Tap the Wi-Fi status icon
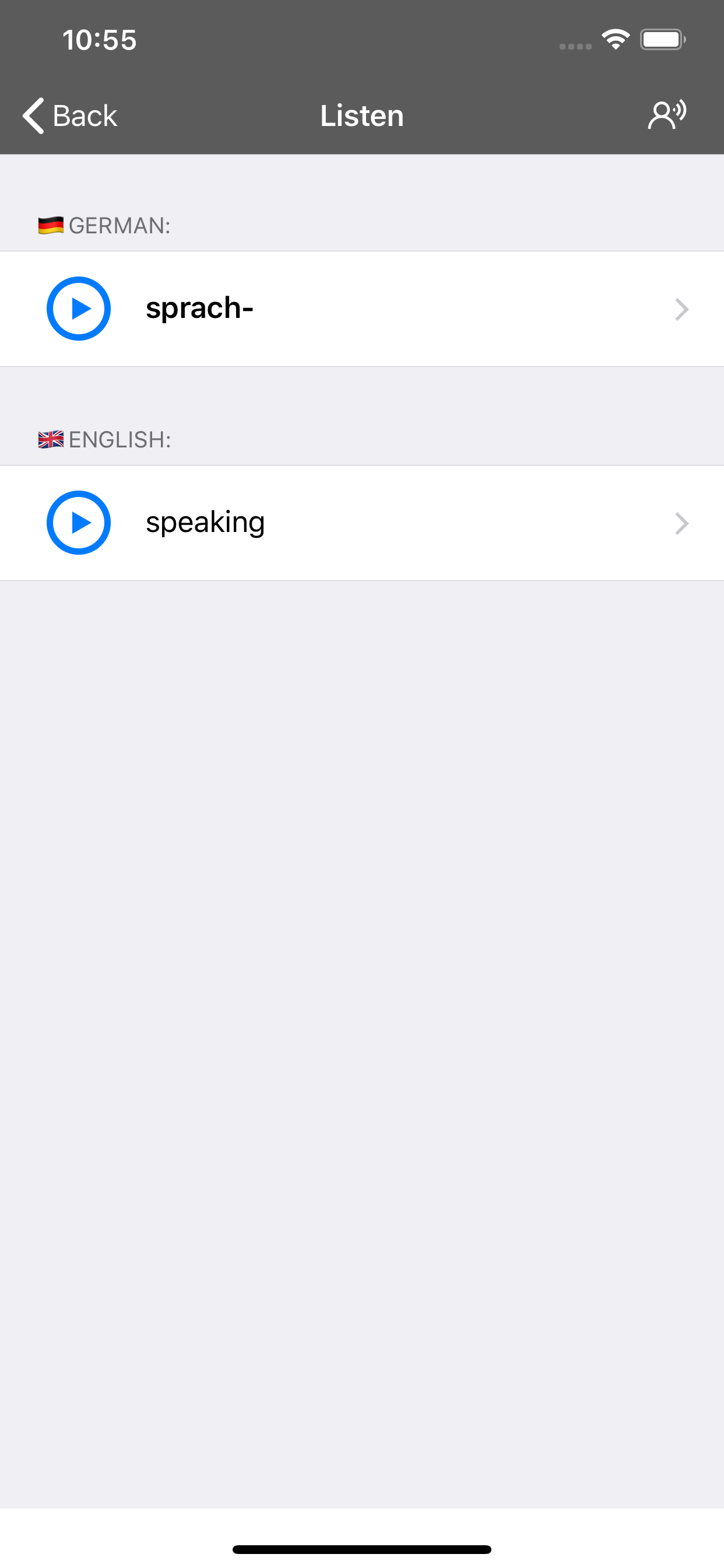The width and height of the screenshot is (724, 1568). click(614, 38)
